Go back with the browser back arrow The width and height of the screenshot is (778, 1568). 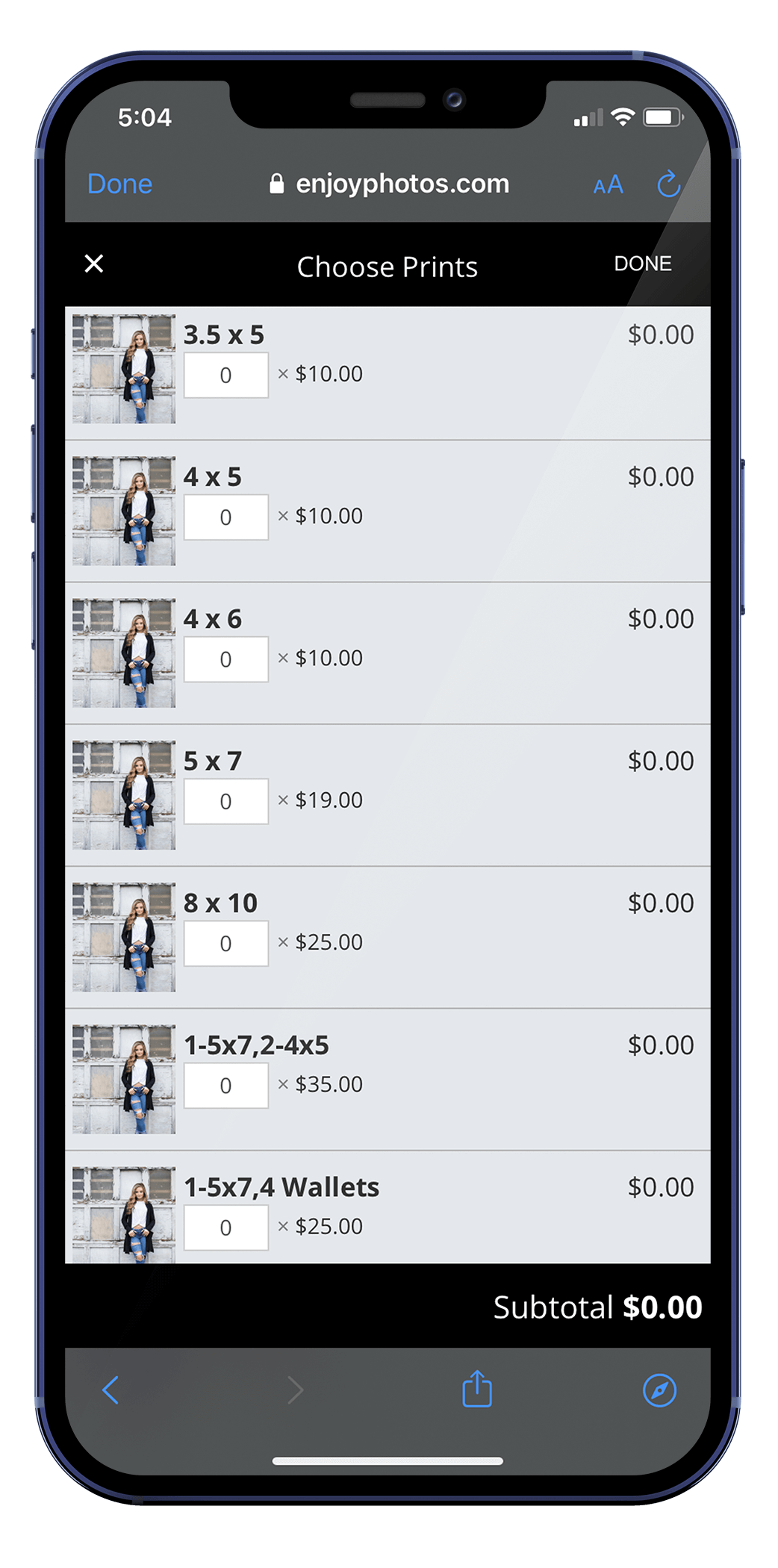click(x=111, y=1390)
